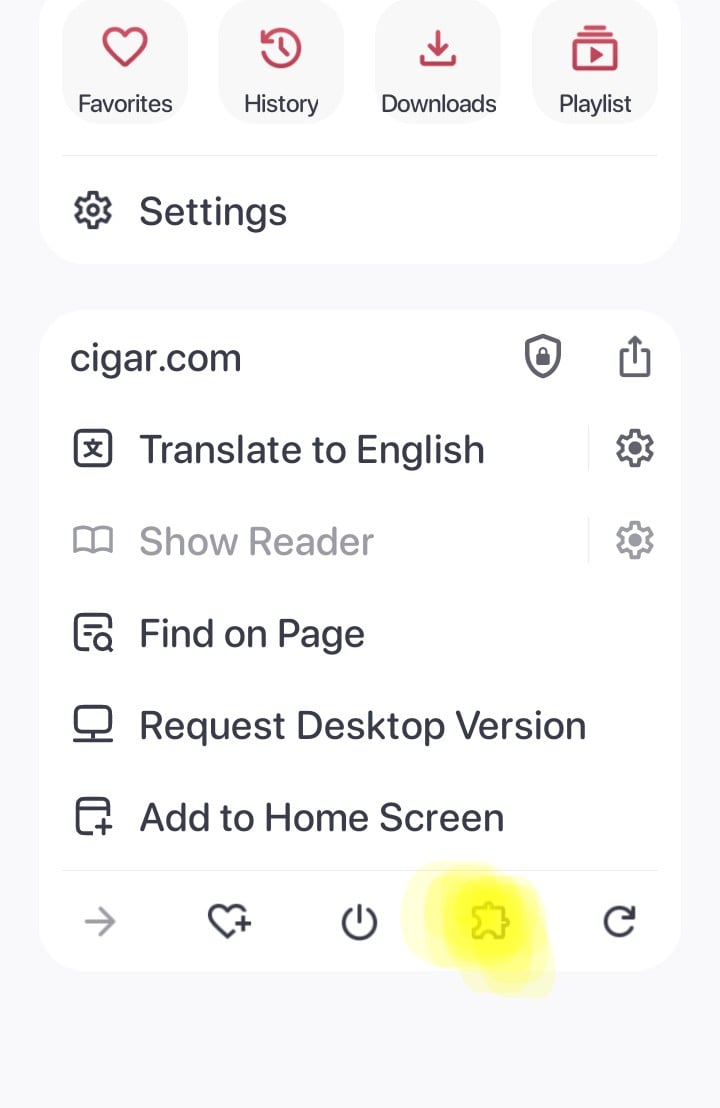This screenshot has width=720, height=1108.
Task: Add this page to favorites with heart-plus icon
Action: tap(229, 922)
